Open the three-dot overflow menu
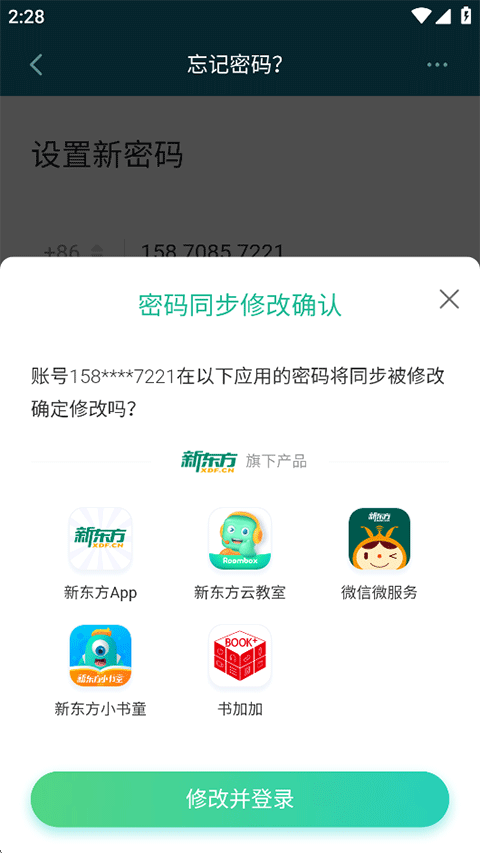This screenshot has height=853, width=480. coord(437,65)
